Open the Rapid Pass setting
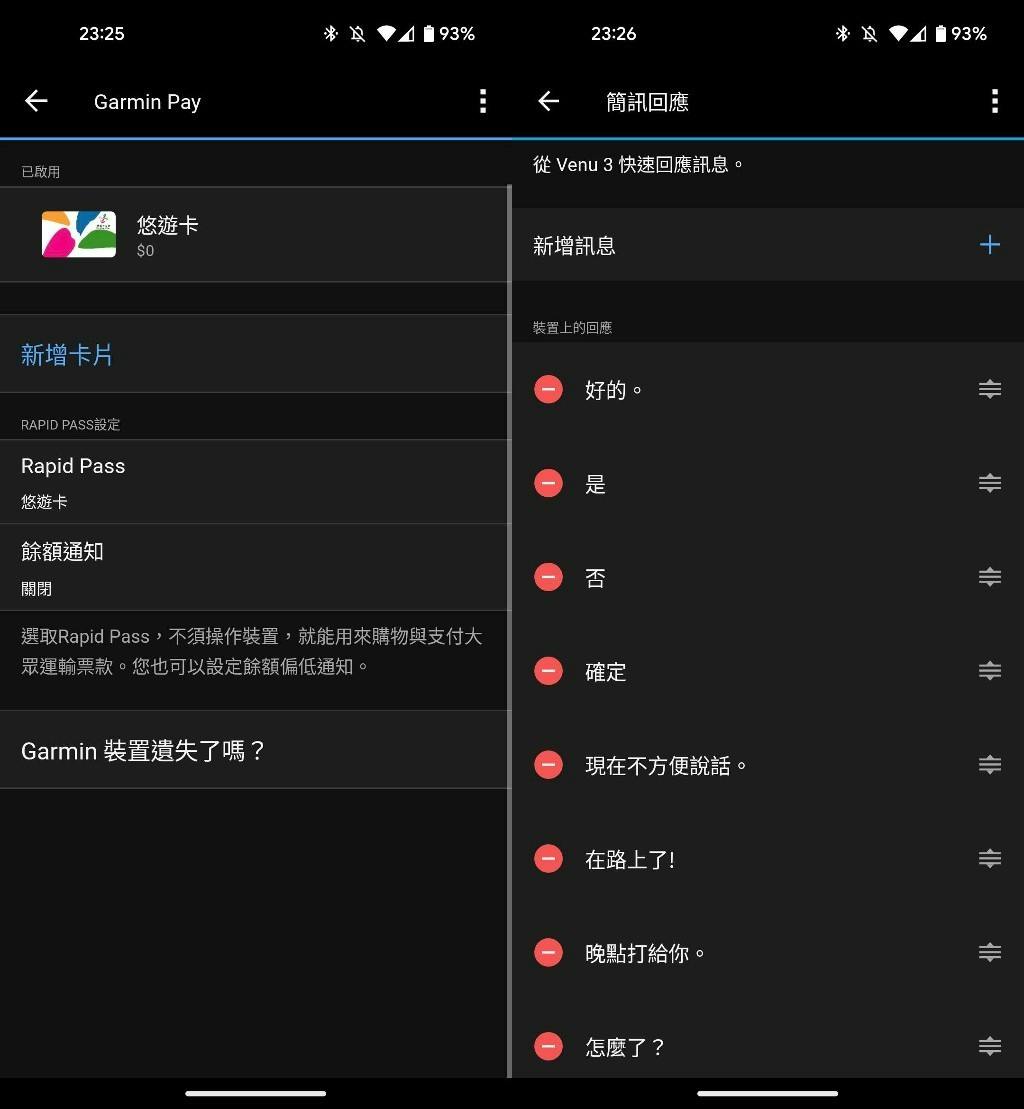This screenshot has height=1109, width=1024. [x=255, y=481]
